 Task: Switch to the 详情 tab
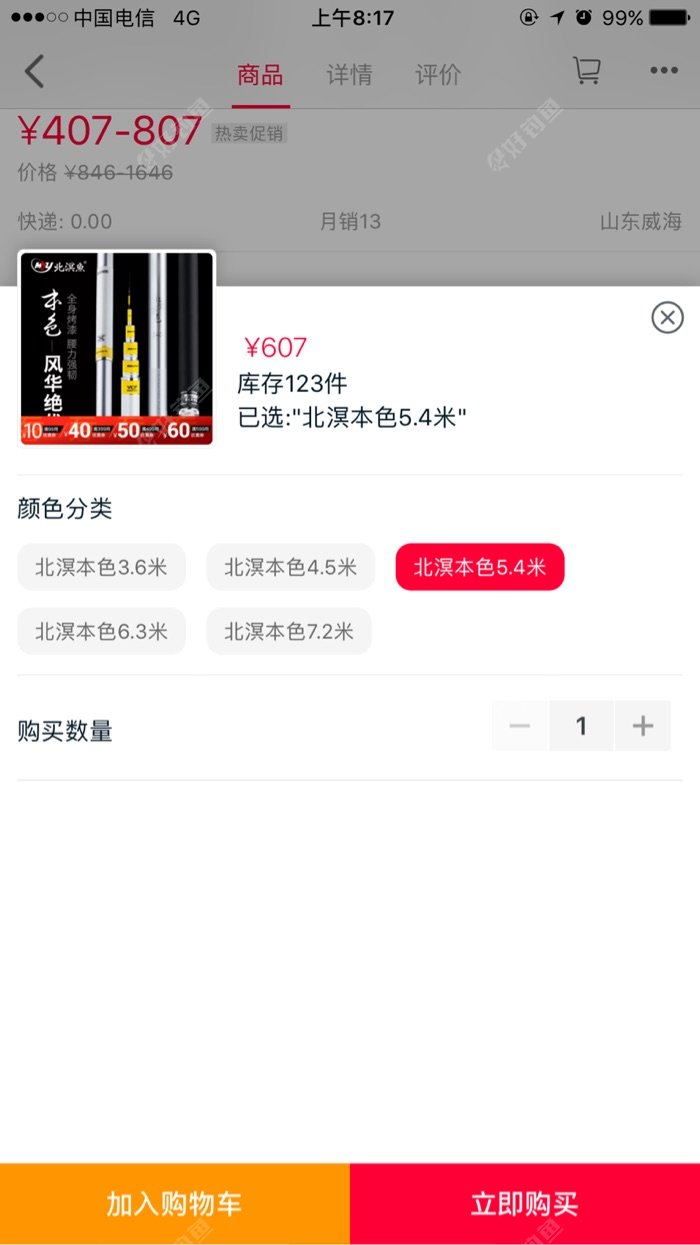(349, 75)
